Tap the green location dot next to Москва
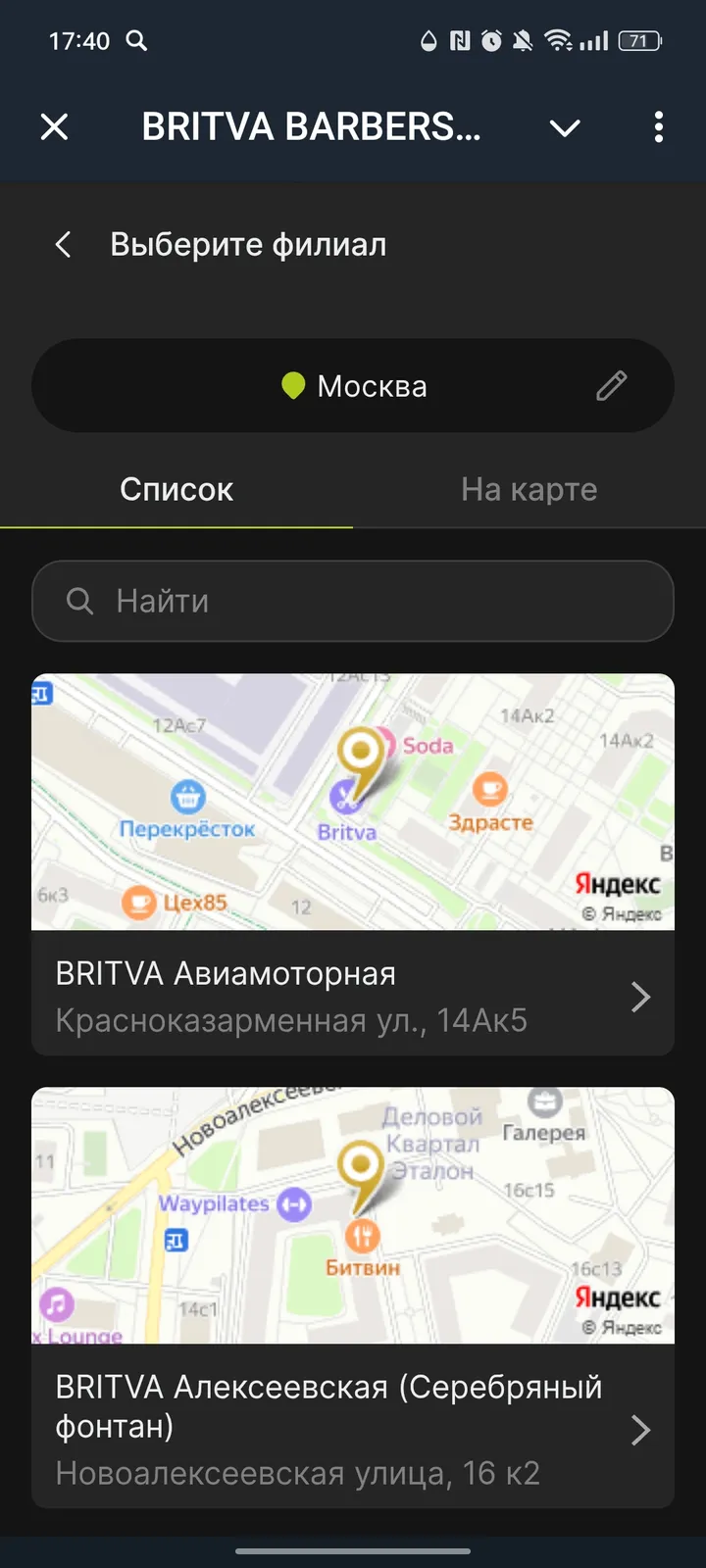 pyautogui.click(x=293, y=385)
